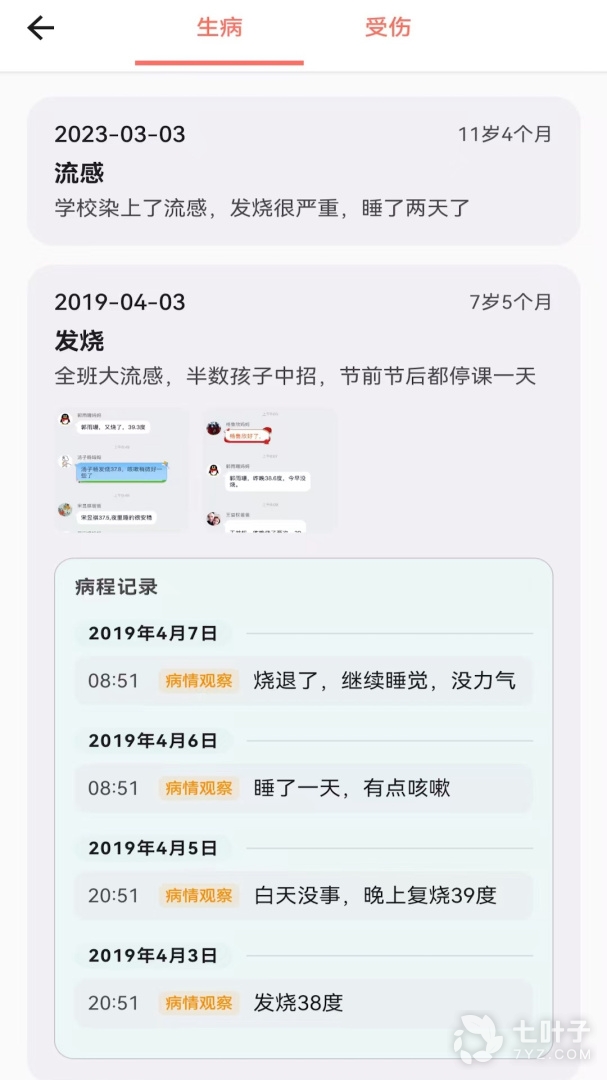View the first chat screenshot in 发烧 record
The height and width of the screenshot is (1080, 607).
click(x=122, y=469)
